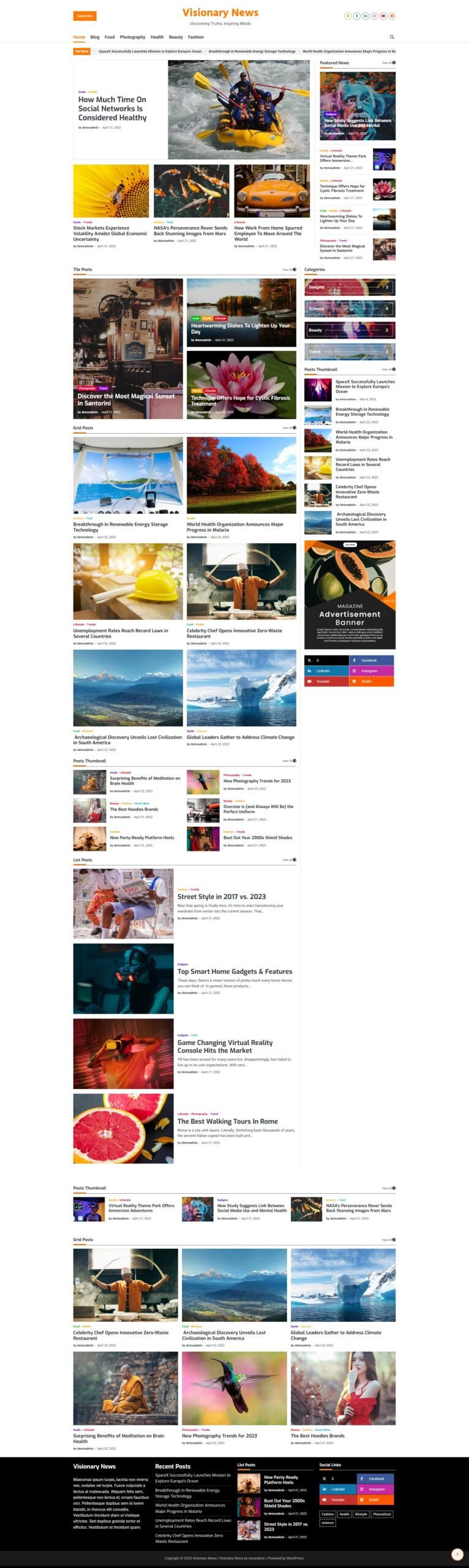
Task: Open article How Much Time On Social Networks
Action: click(x=112, y=108)
